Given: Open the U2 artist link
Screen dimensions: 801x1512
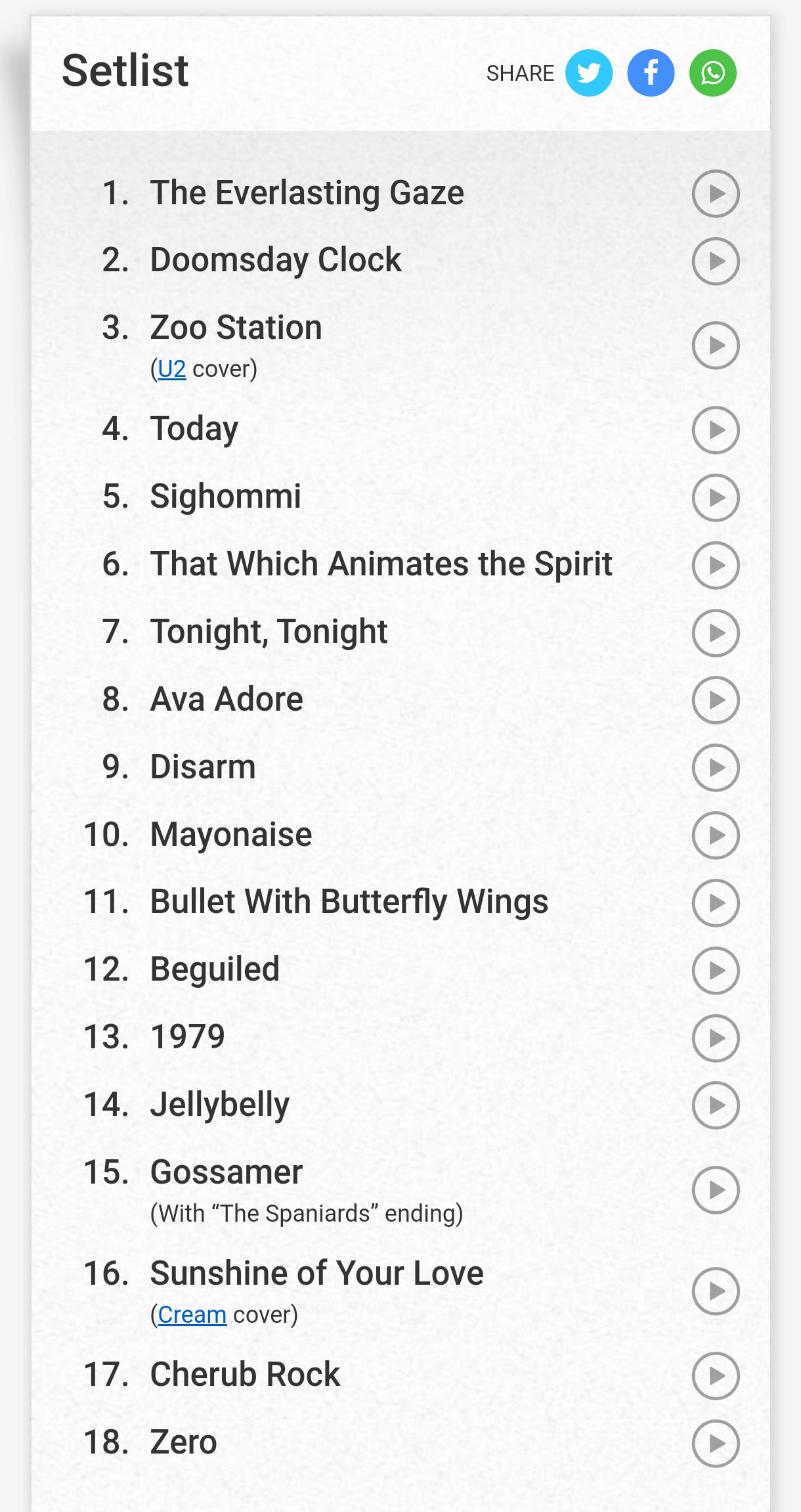Looking at the screenshot, I should [x=171, y=369].
